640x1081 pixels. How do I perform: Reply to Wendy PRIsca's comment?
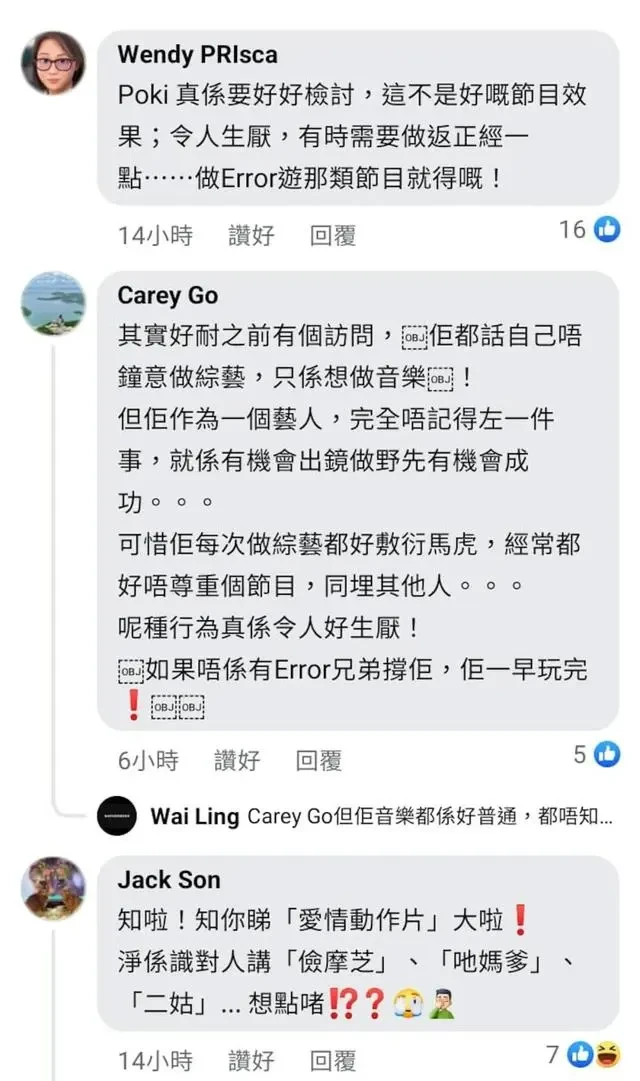coord(332,235)
